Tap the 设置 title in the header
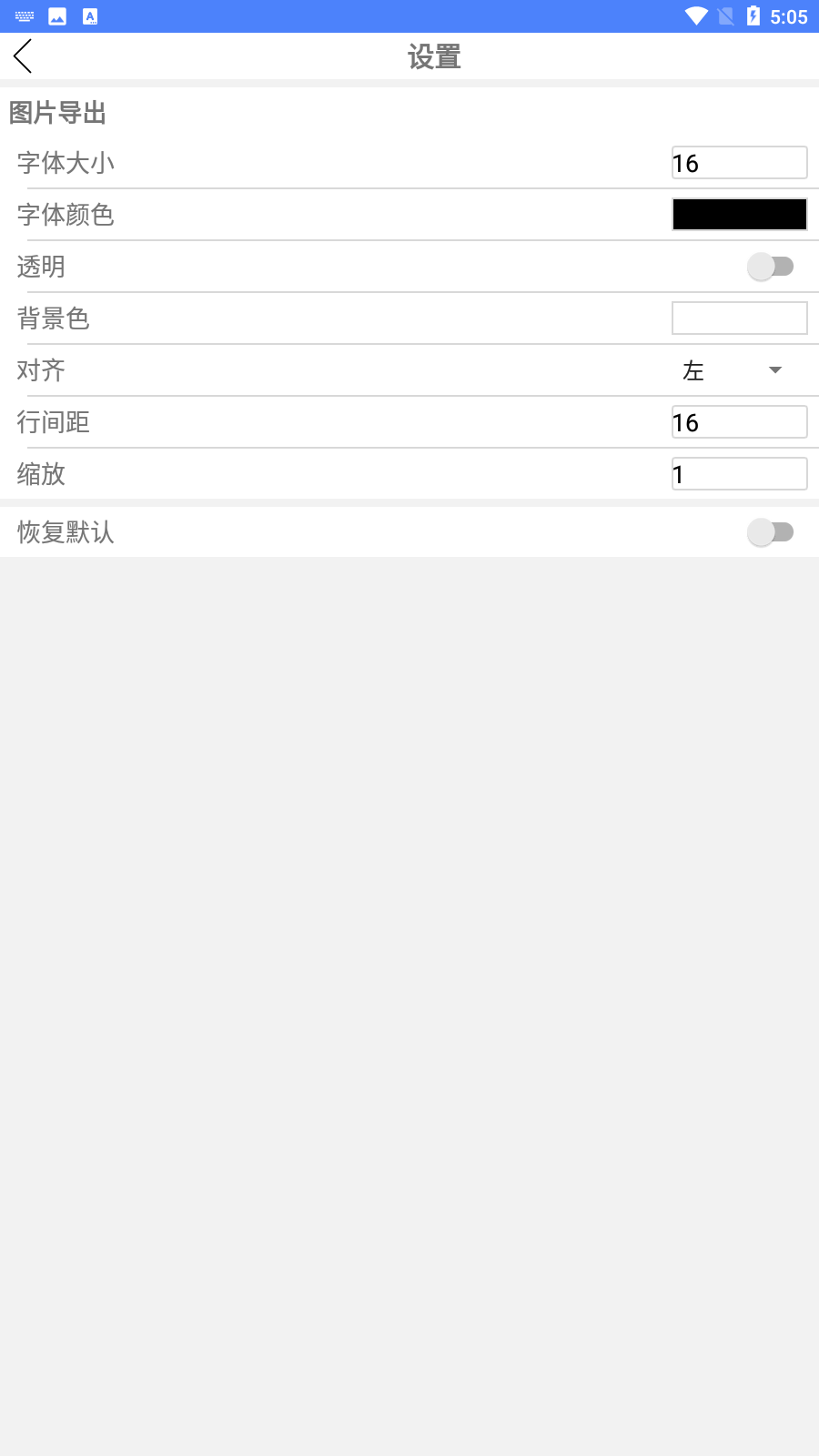The height and width of the screenshot is (1456, 819). [x=433, y=56]
